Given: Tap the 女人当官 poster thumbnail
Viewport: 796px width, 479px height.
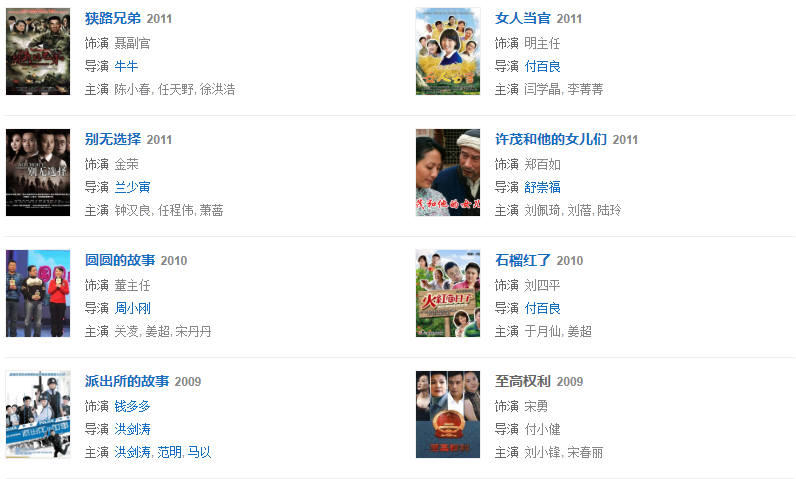Looking at the screenshot, I should point(448,51).
